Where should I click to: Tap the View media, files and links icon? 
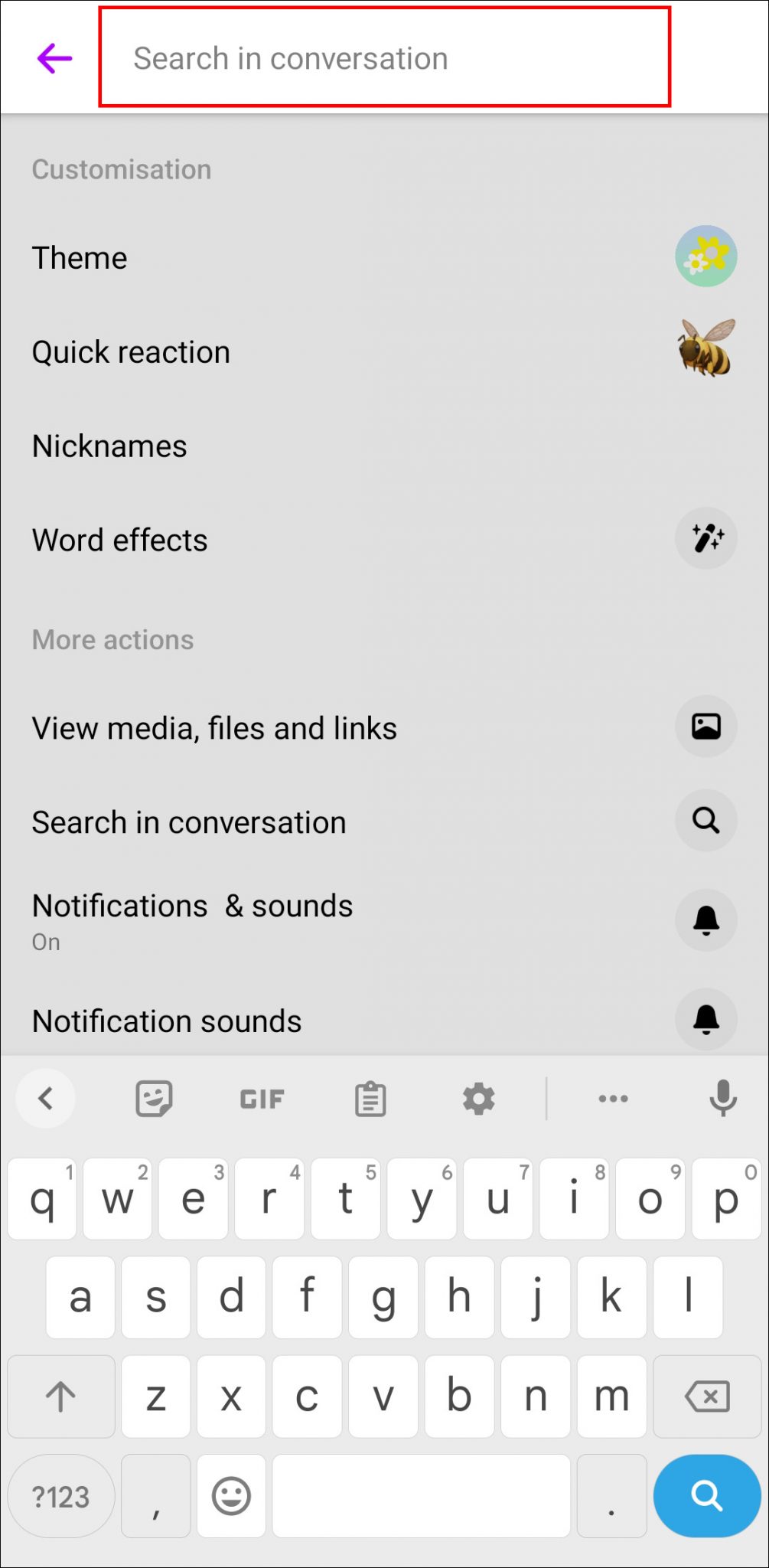[705, 727]
